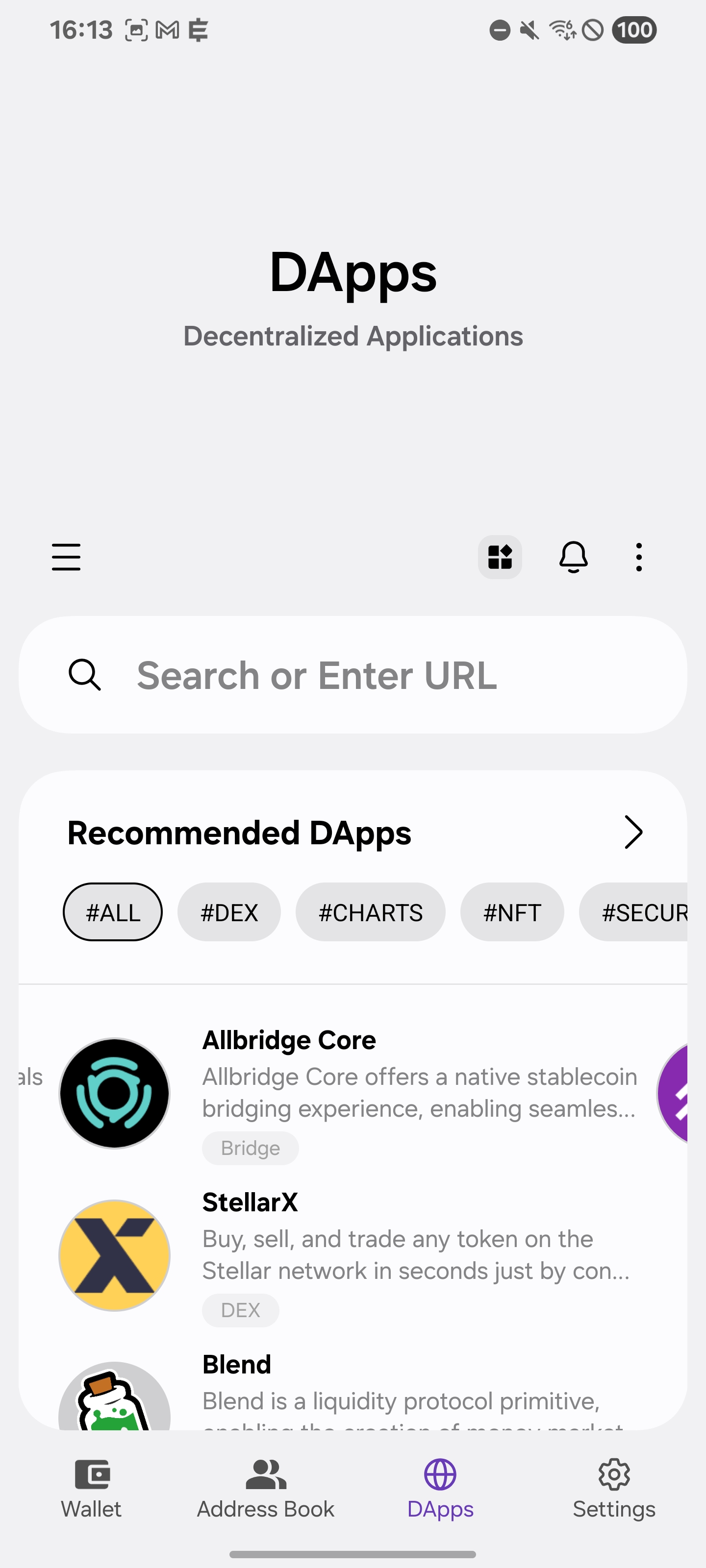The image size is (706, 1568).
Task: Go to the Address Book tab
Action: pos(266,1489)
